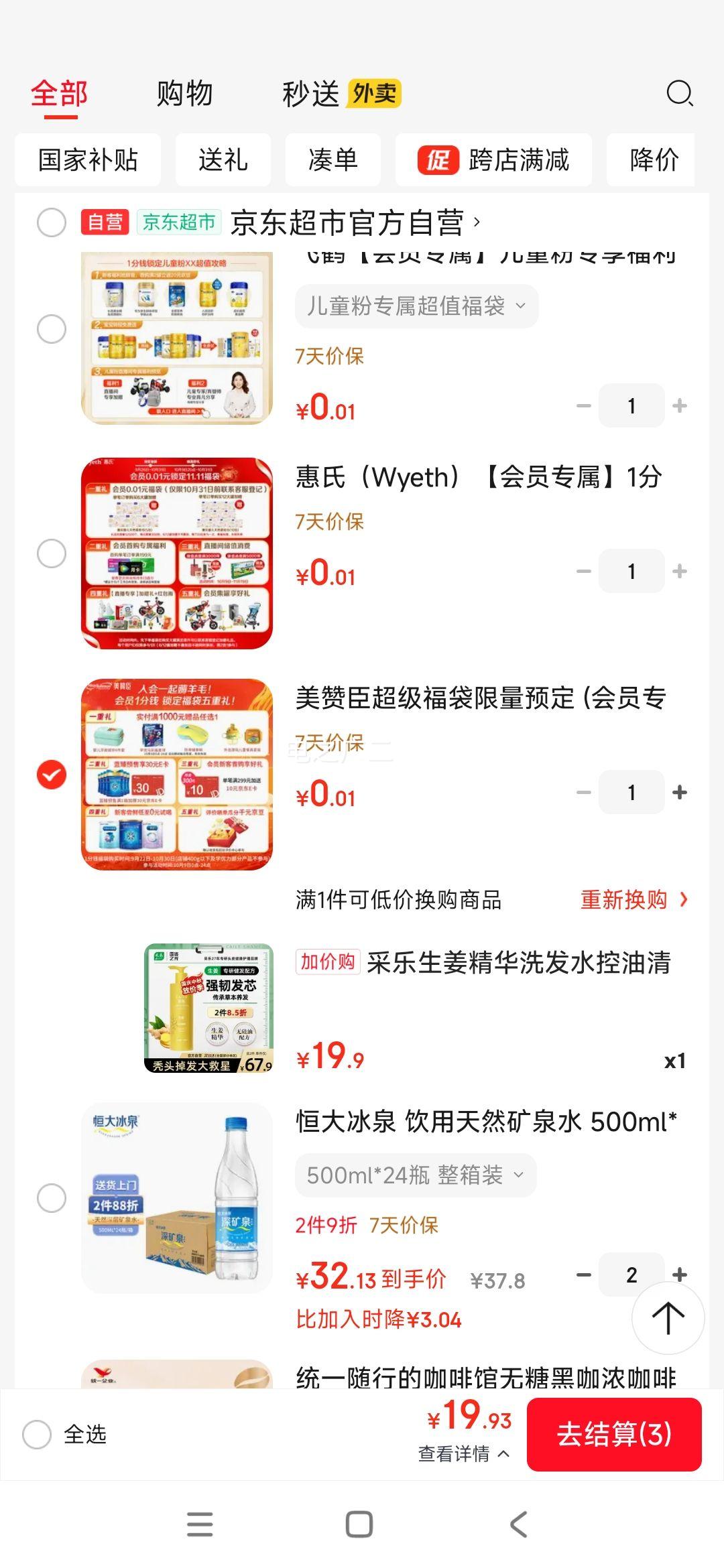Change 500ml*24瓶 整箱装 specification

click(416, 1175)
